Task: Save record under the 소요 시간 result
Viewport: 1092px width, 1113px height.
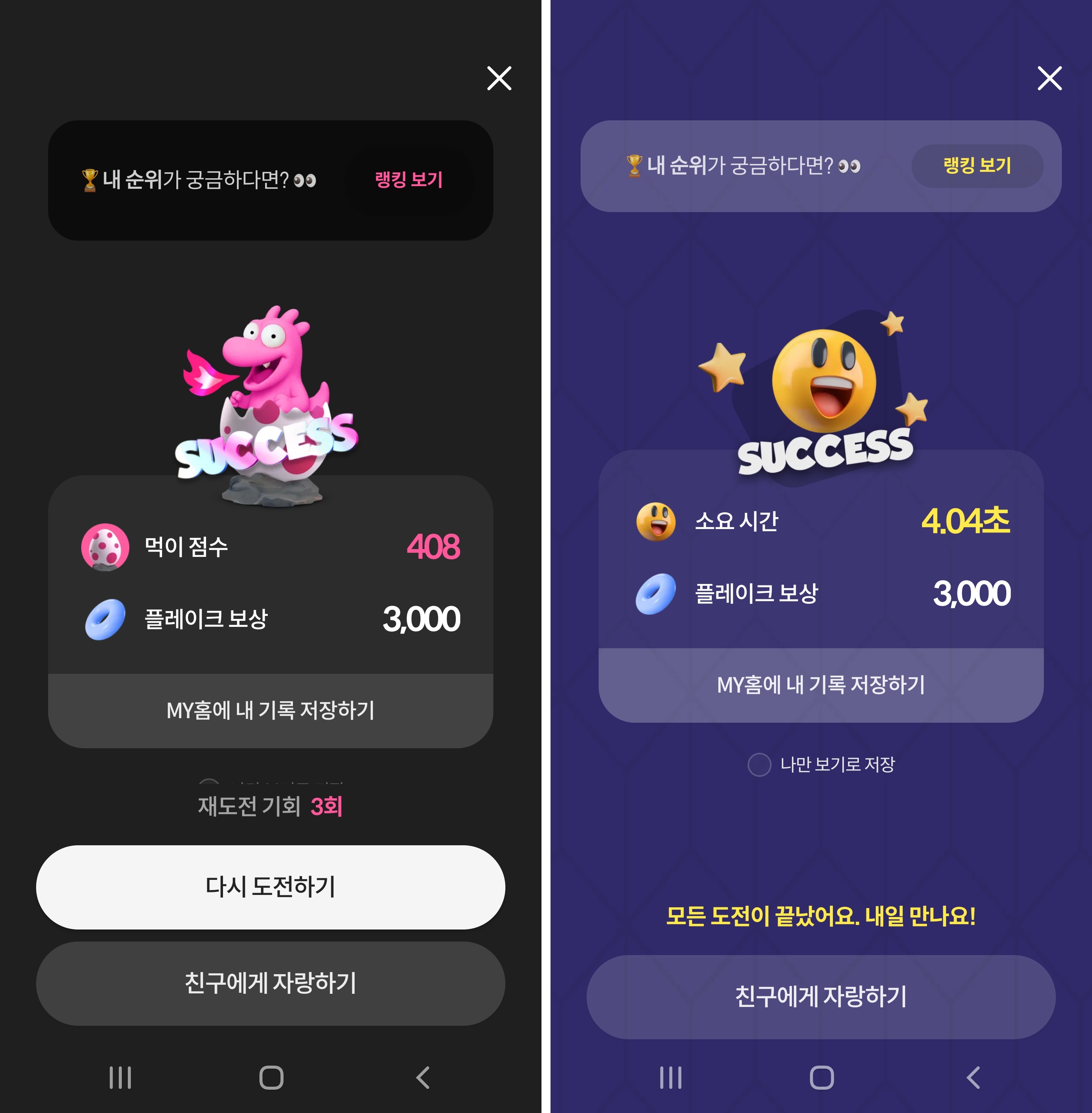Action: [x=821, y=685]
